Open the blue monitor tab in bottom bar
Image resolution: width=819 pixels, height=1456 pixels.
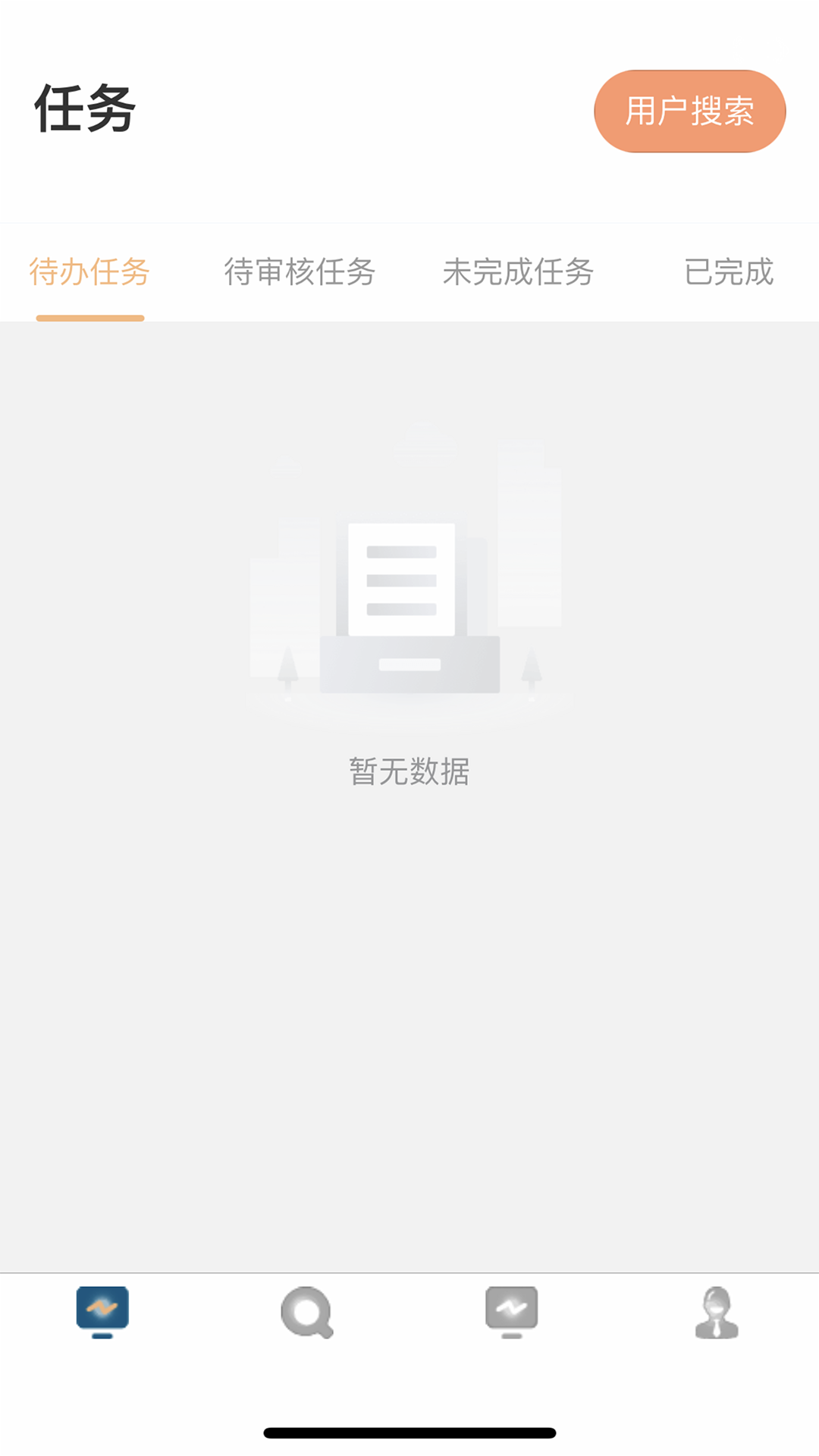[102, 1312]
